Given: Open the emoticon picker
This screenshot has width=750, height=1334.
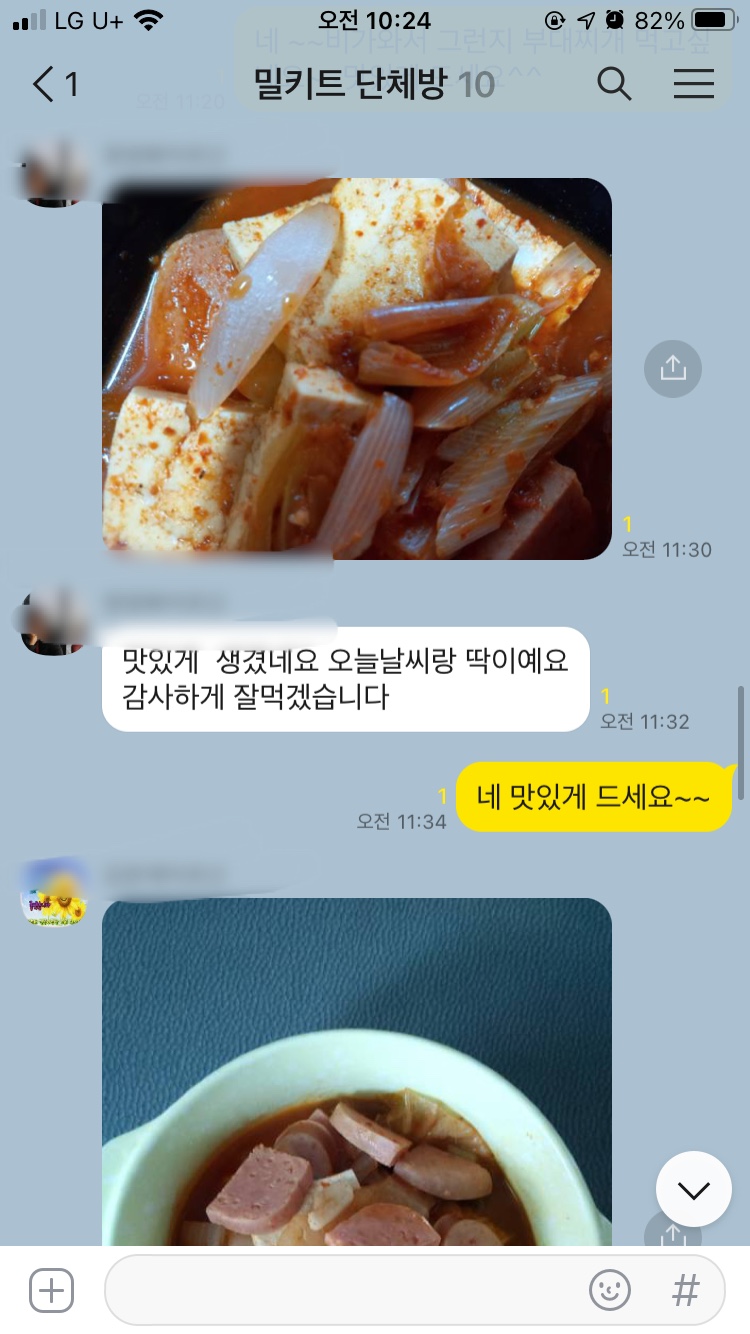Looking at the screenshot, I should pos(610,1290).
